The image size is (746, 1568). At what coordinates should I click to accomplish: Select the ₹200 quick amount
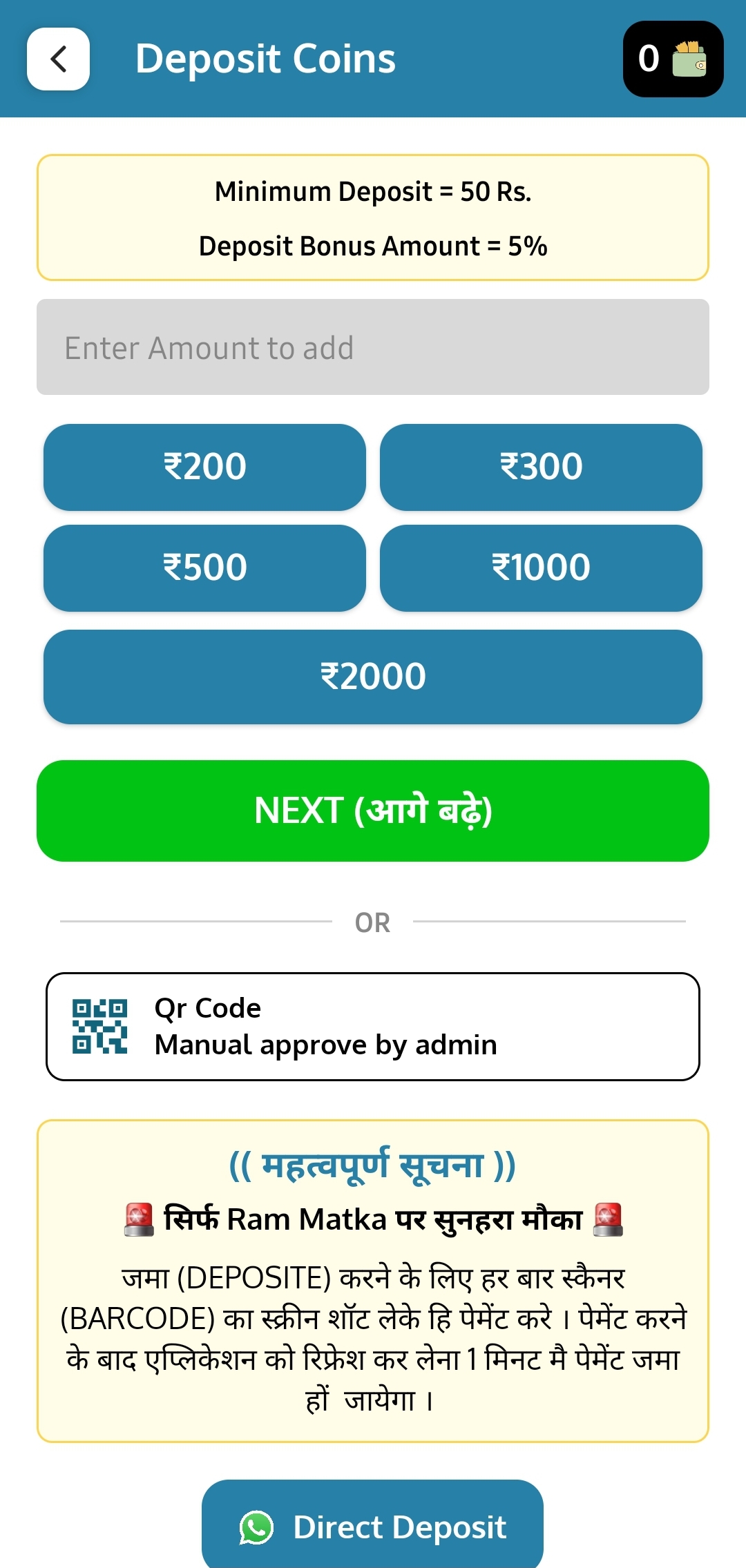click(204, 467)
